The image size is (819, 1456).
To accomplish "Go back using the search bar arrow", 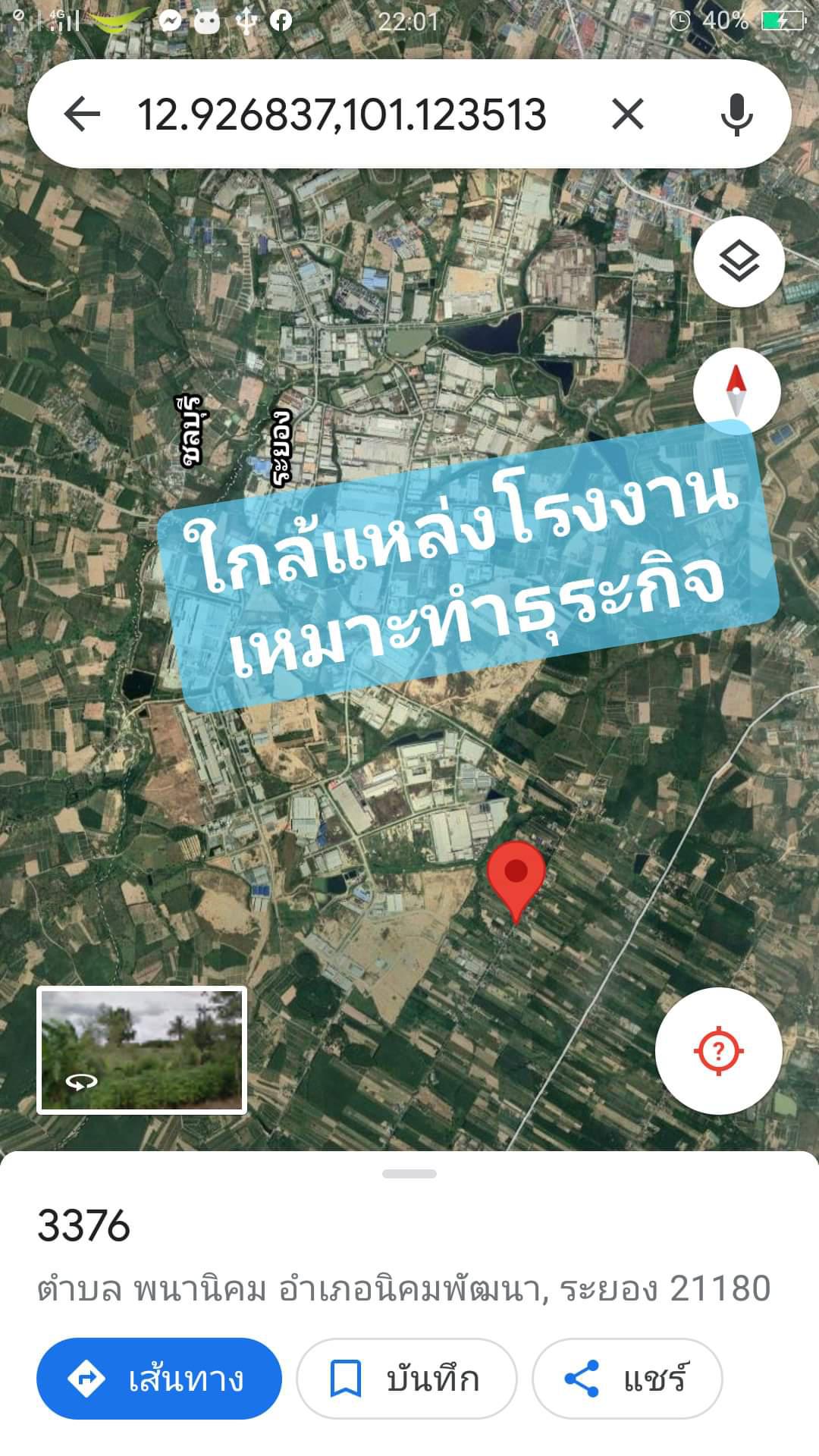I will [82, 115].
